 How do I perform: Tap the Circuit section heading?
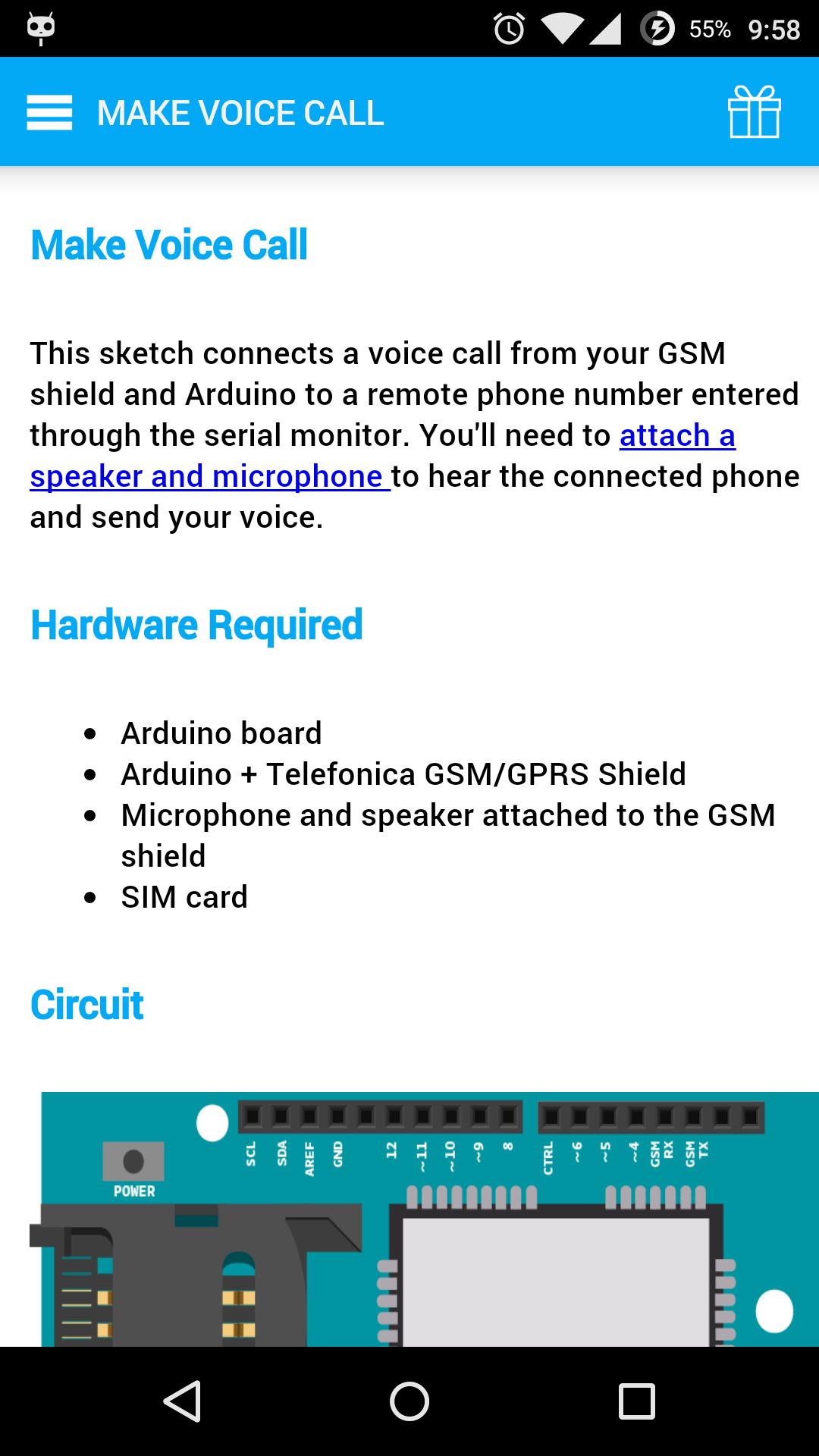coord(86,1006)
